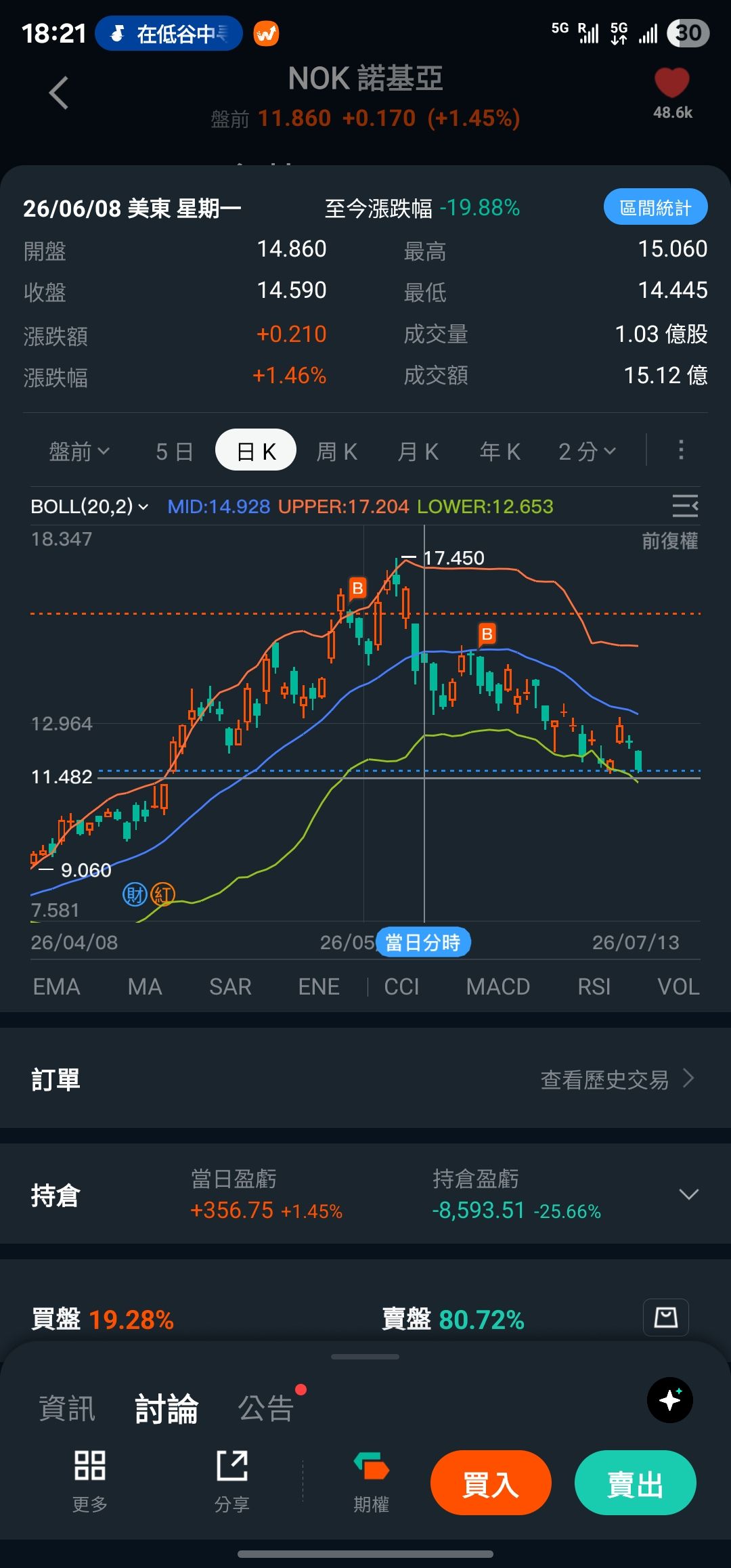This screenshot has height=1568, width=731.
Task: Open the chart's three-dot overflow menu
Action: tap(681, 450)
